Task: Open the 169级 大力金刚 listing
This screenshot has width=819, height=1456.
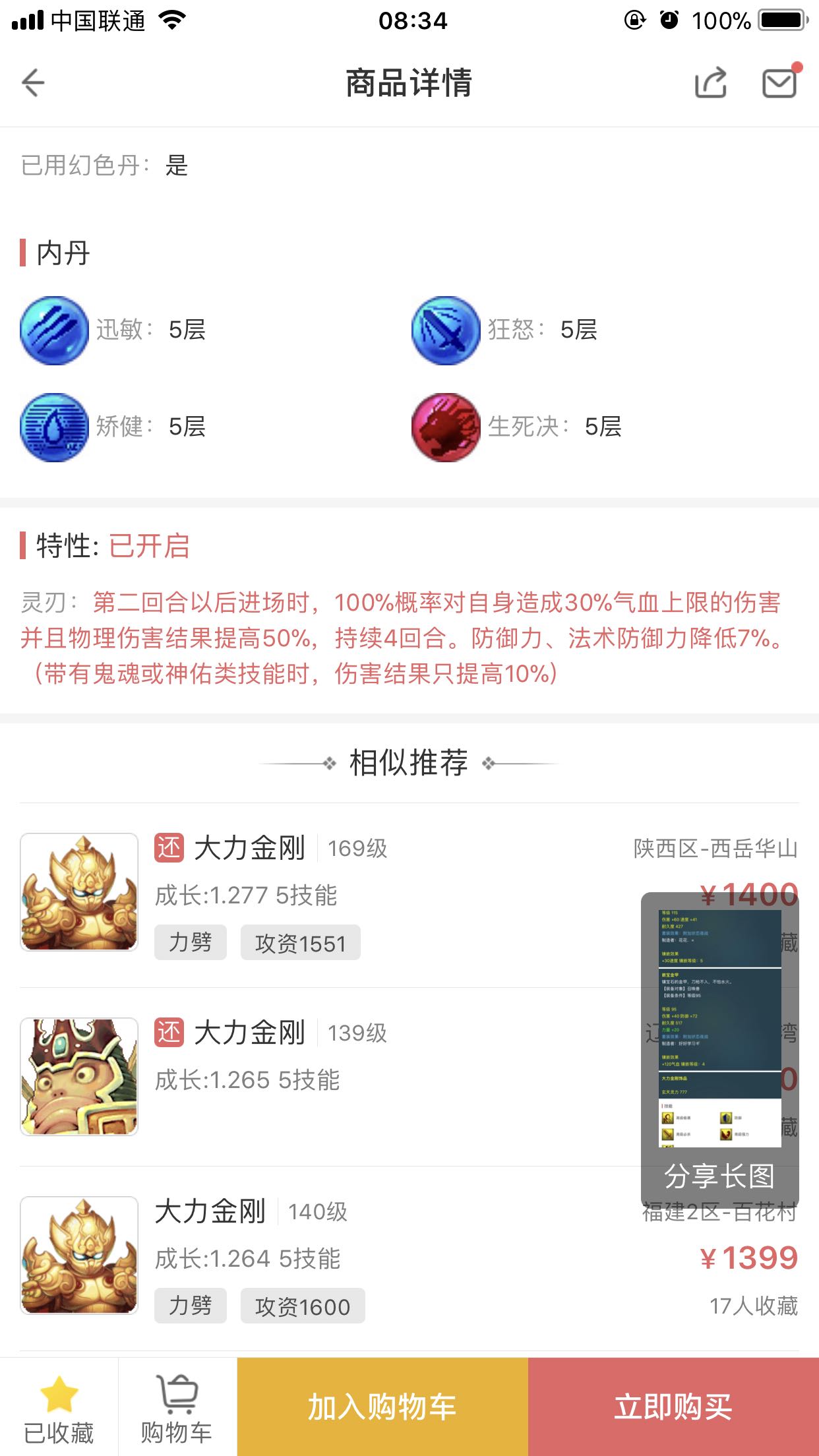Action: [409, 895]
